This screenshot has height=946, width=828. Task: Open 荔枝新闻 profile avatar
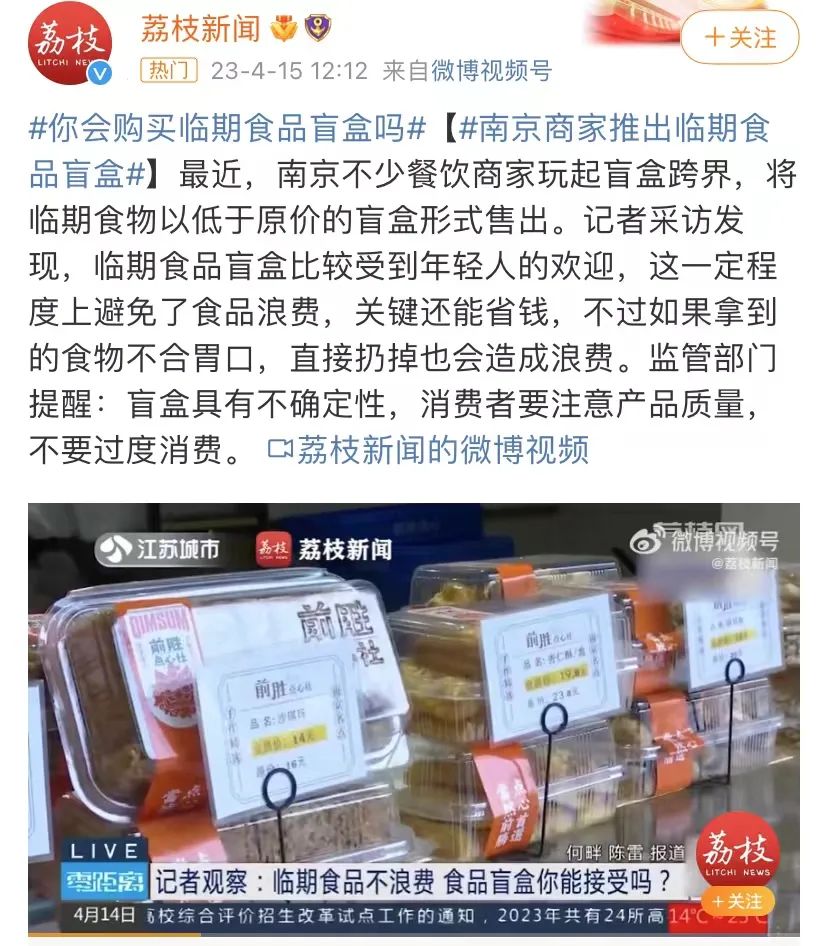pos(70,43)
